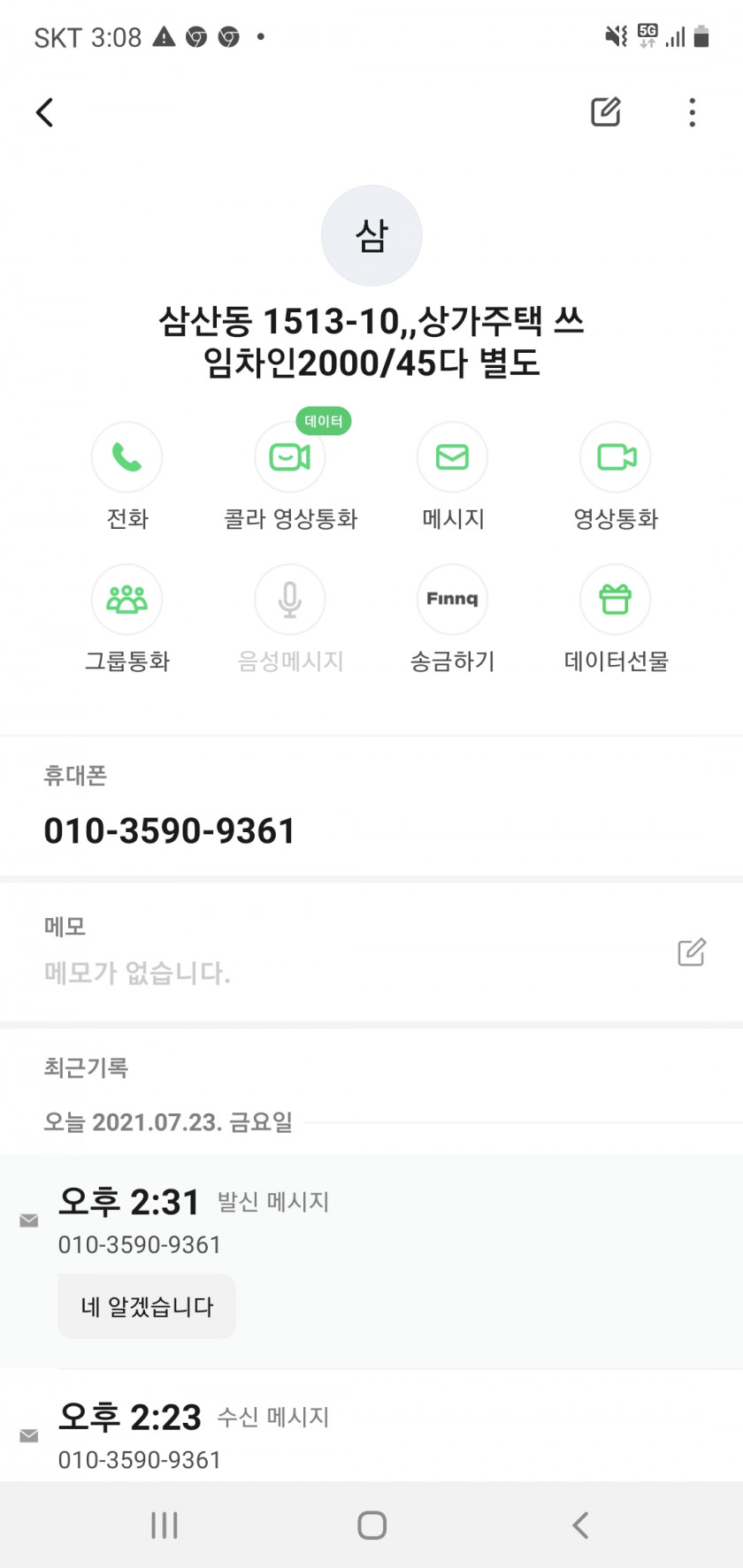Tap the phone number 010-3590-9361 under 휴대폰

pos(170,830)
